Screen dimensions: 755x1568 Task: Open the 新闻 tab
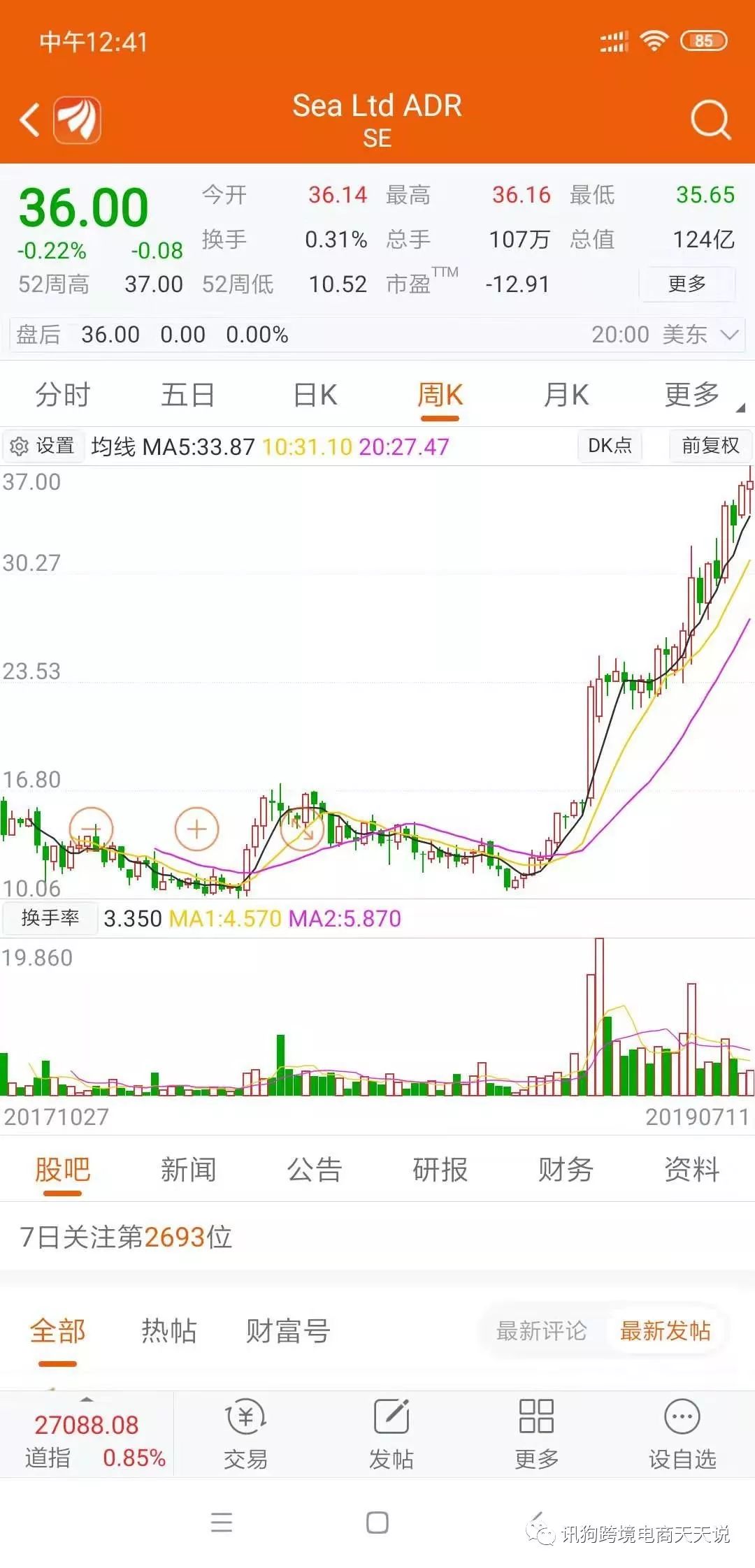coord(188,1169)
